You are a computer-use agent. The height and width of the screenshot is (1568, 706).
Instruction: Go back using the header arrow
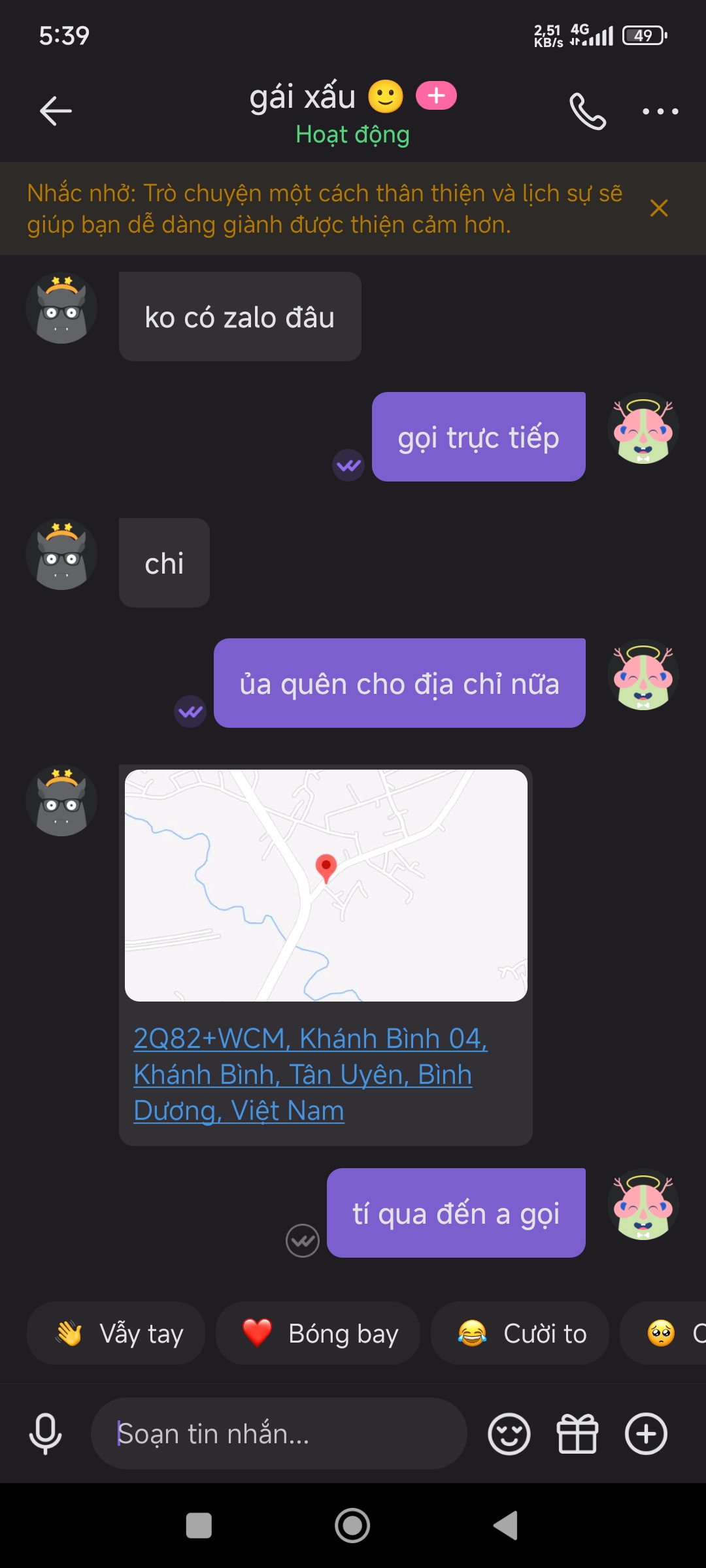[x=56, y=111]
